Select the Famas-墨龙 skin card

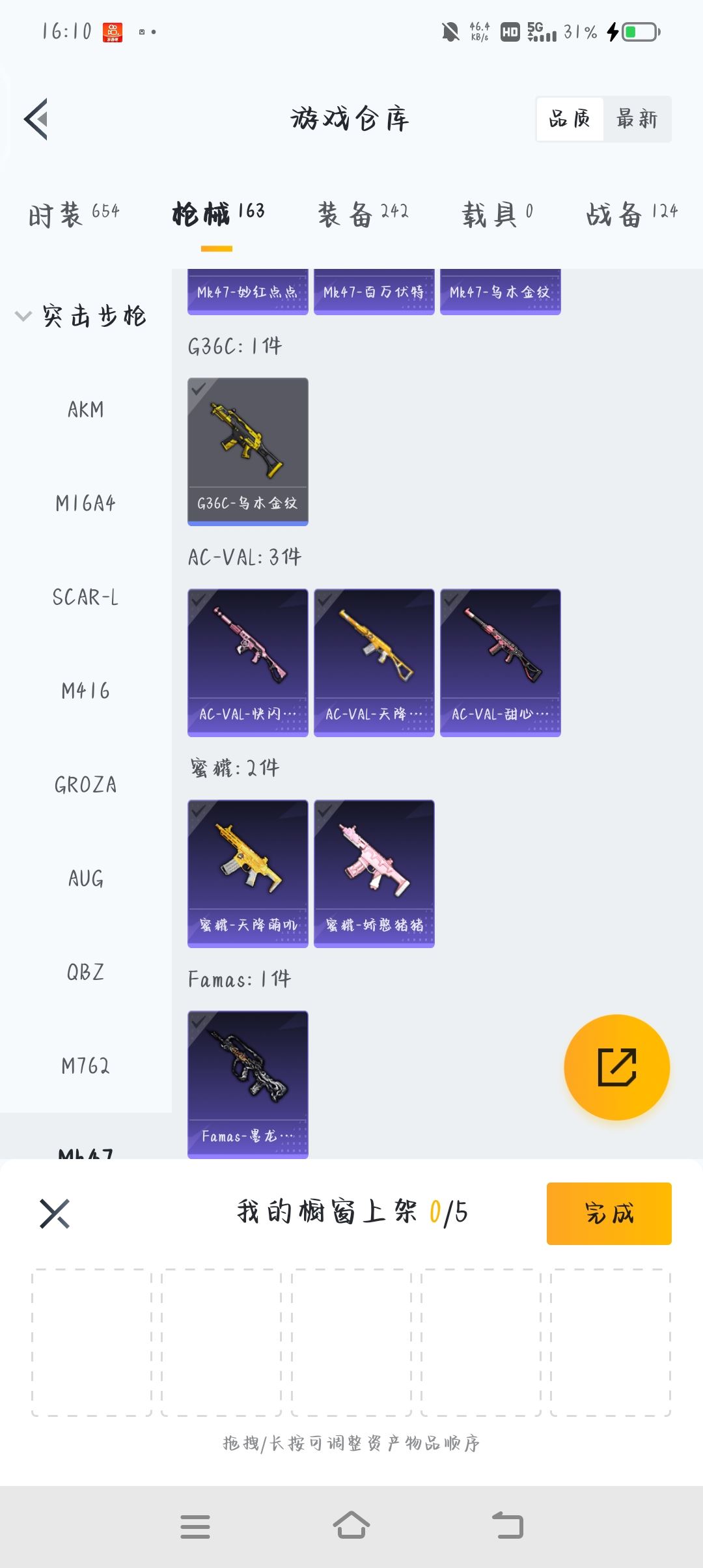click(x=247, y=1084)
